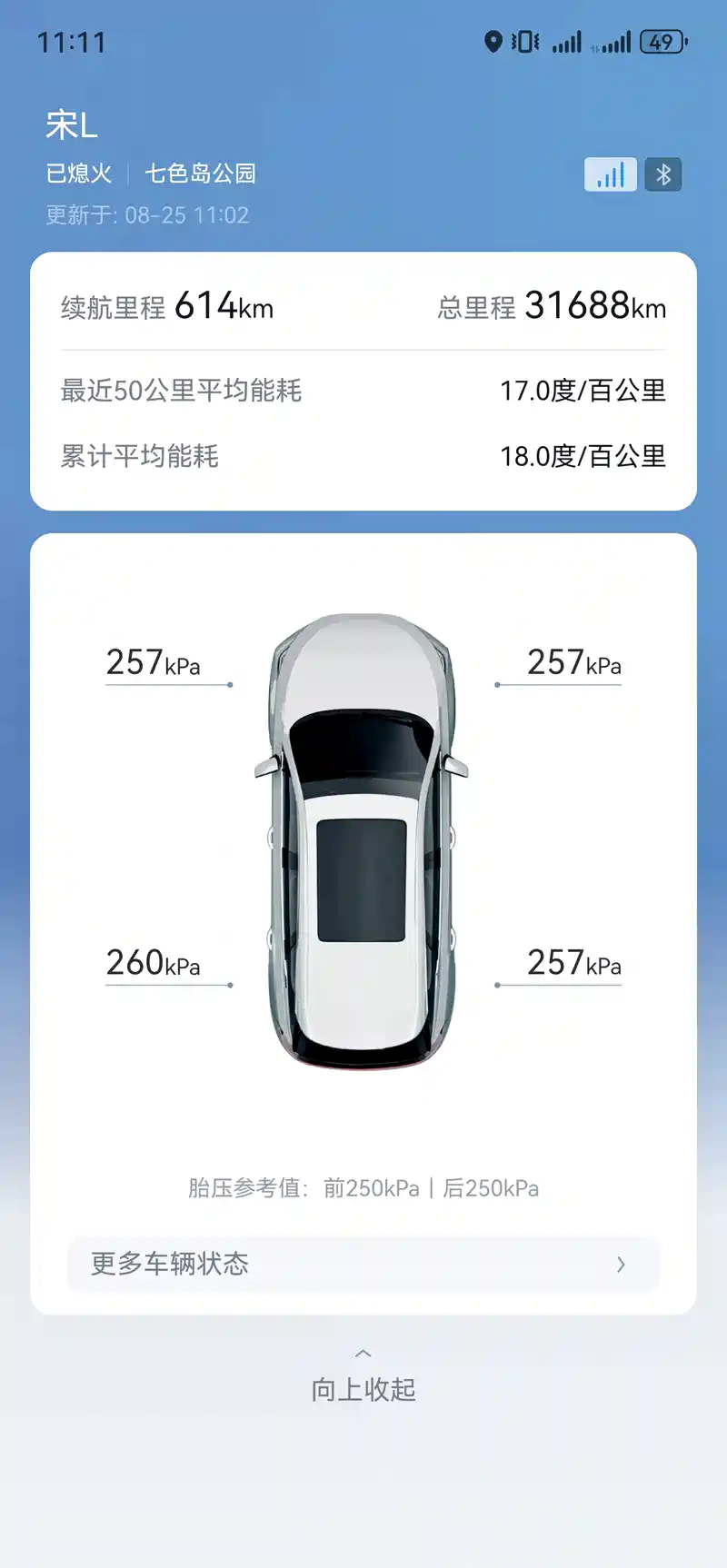Tap the network signal status icon

pyautogui.click(x=610, y=174)
